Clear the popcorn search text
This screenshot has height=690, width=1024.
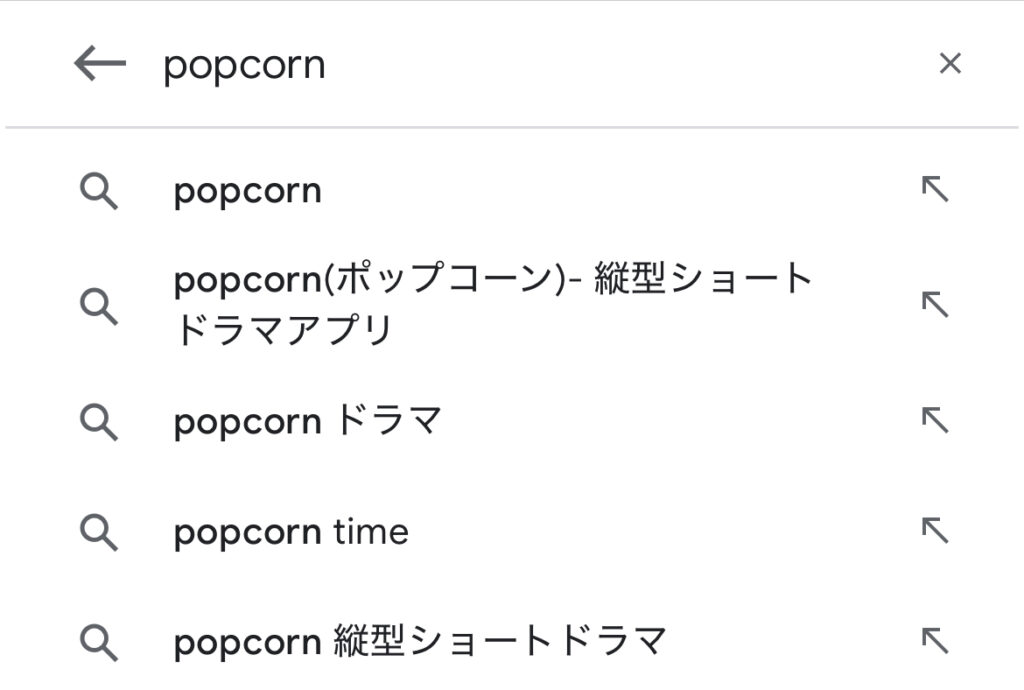(x=949, y=65)
